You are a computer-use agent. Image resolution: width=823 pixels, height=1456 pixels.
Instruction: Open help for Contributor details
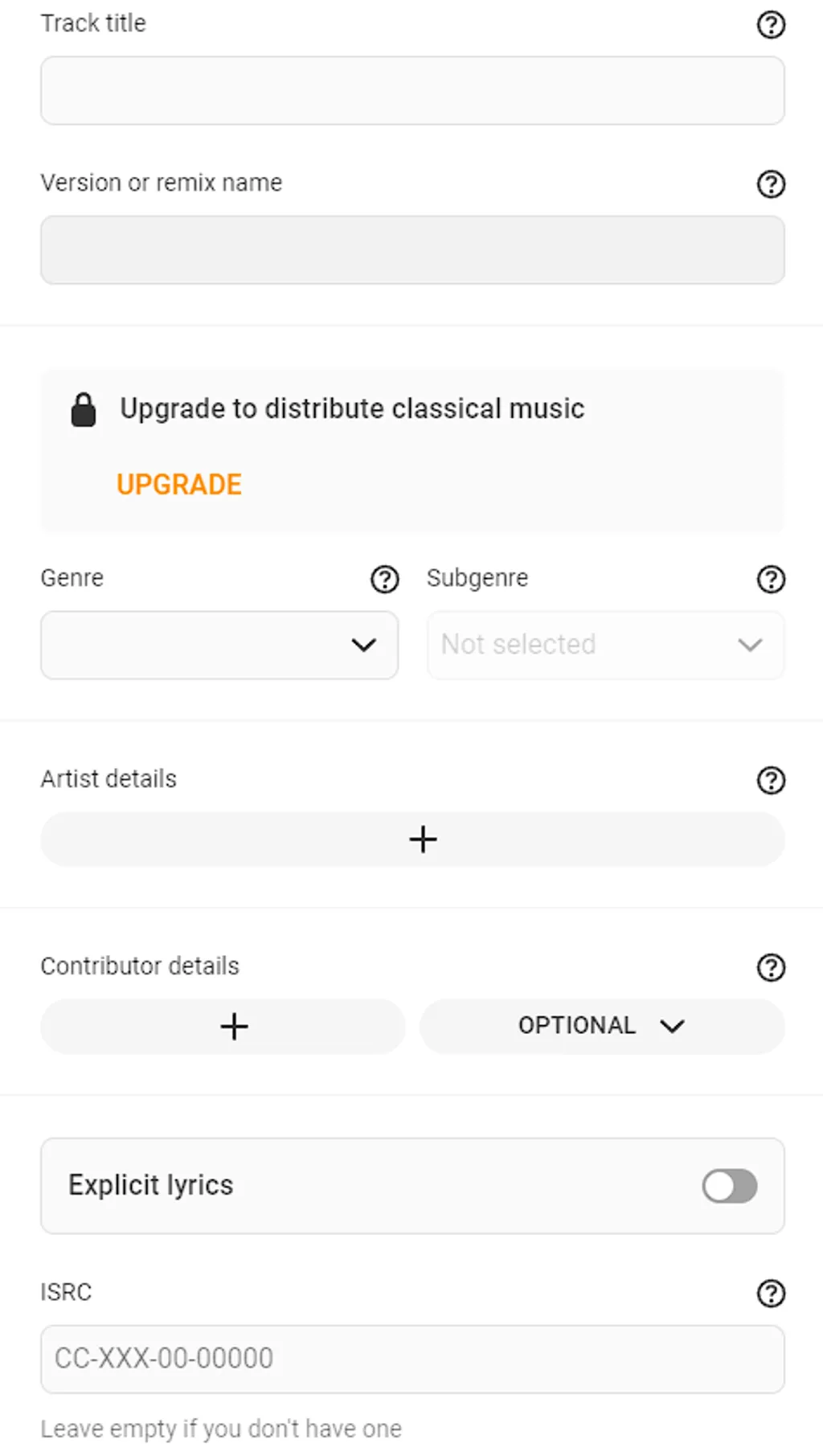pos(771,967)
